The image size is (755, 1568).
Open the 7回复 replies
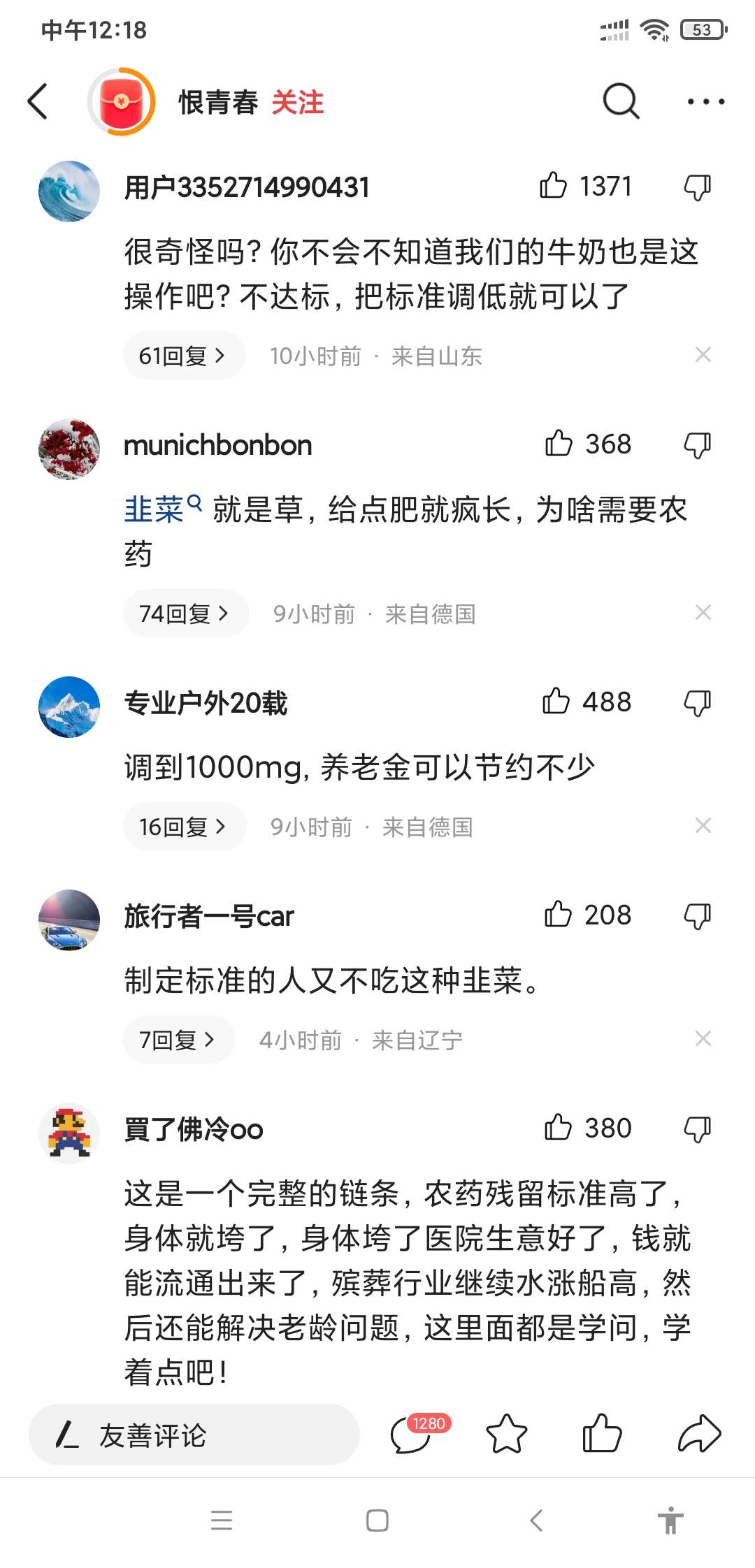(x=178, y=1040)
